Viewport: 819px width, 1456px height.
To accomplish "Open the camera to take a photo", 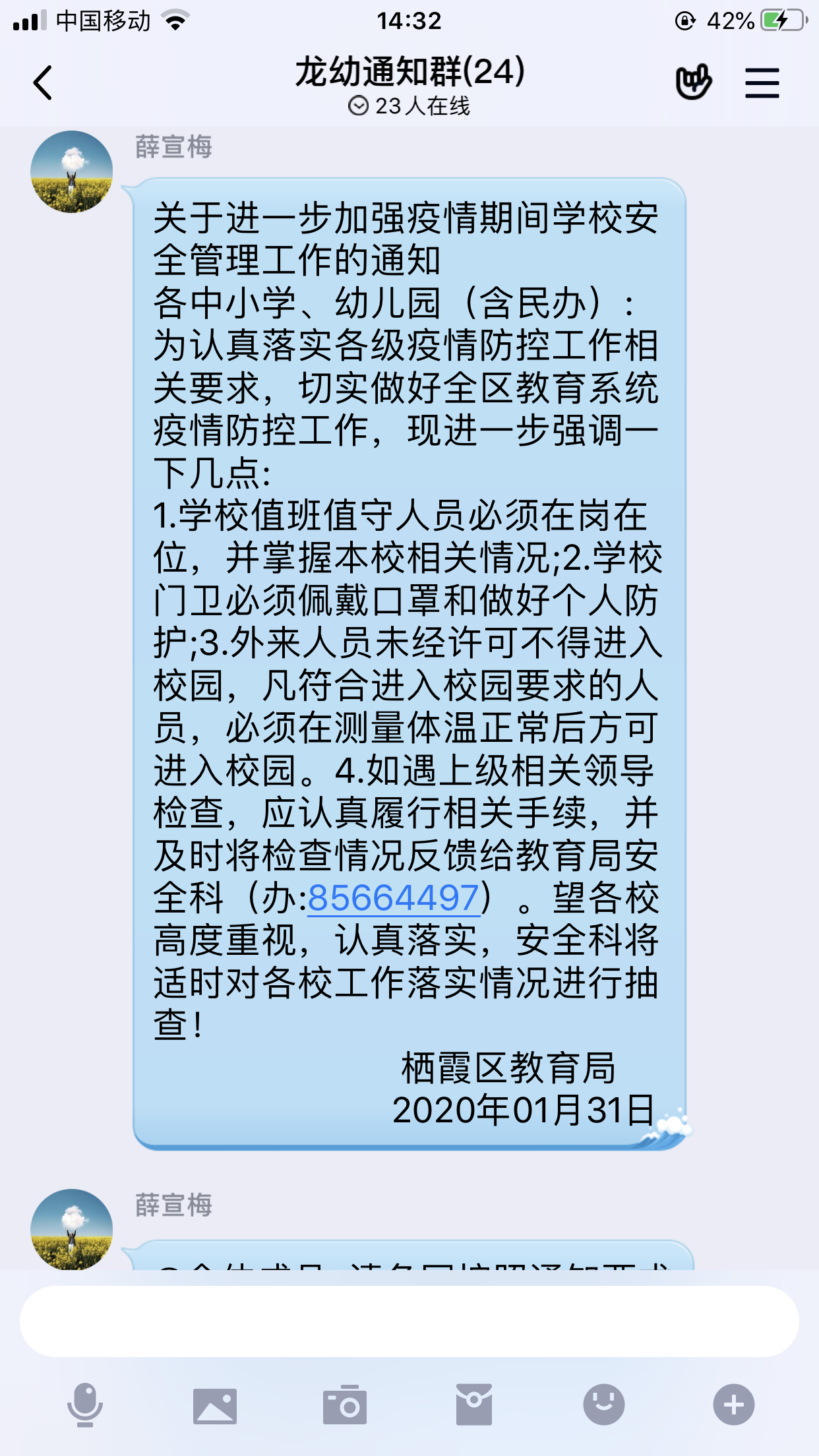I will coord(344,1405).
